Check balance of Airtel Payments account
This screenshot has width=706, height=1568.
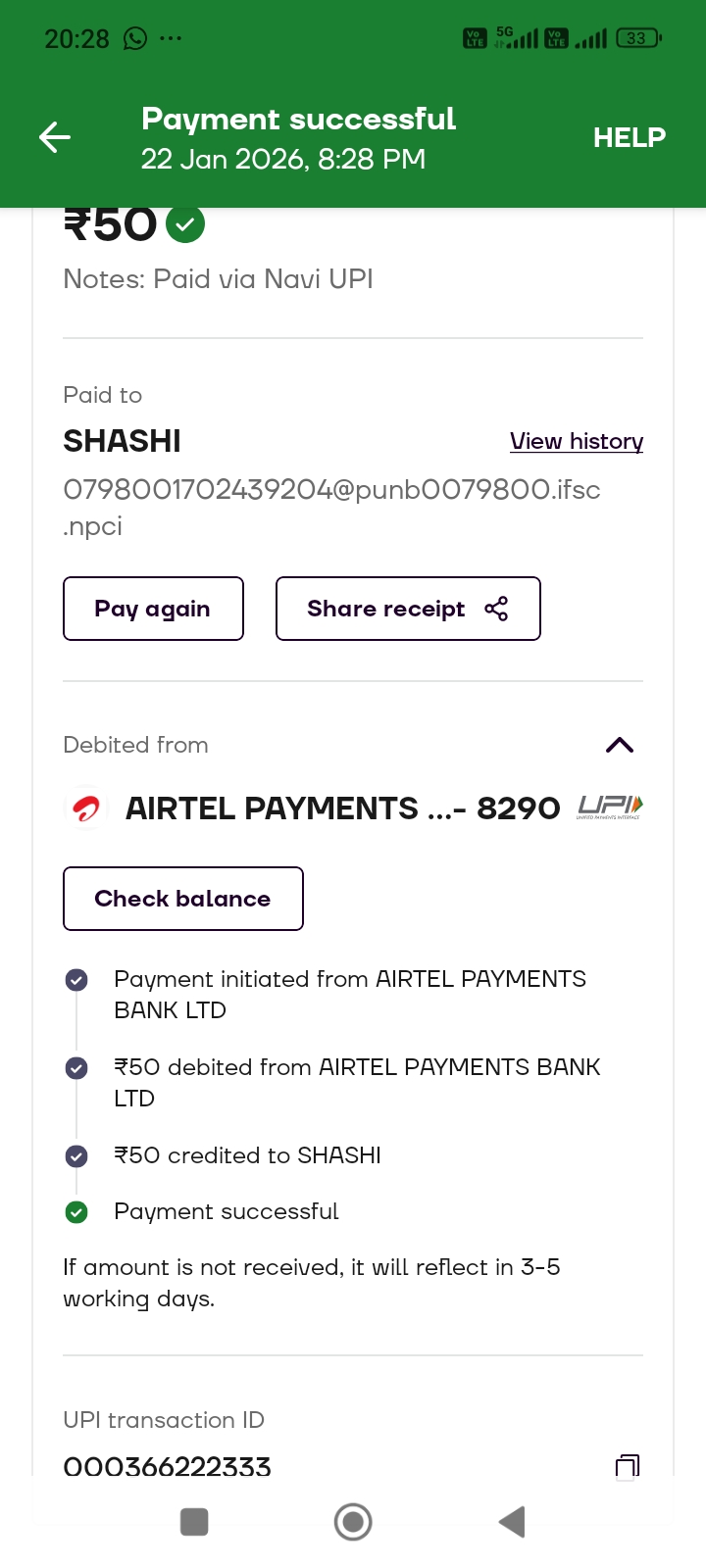[x=183, y=899]
